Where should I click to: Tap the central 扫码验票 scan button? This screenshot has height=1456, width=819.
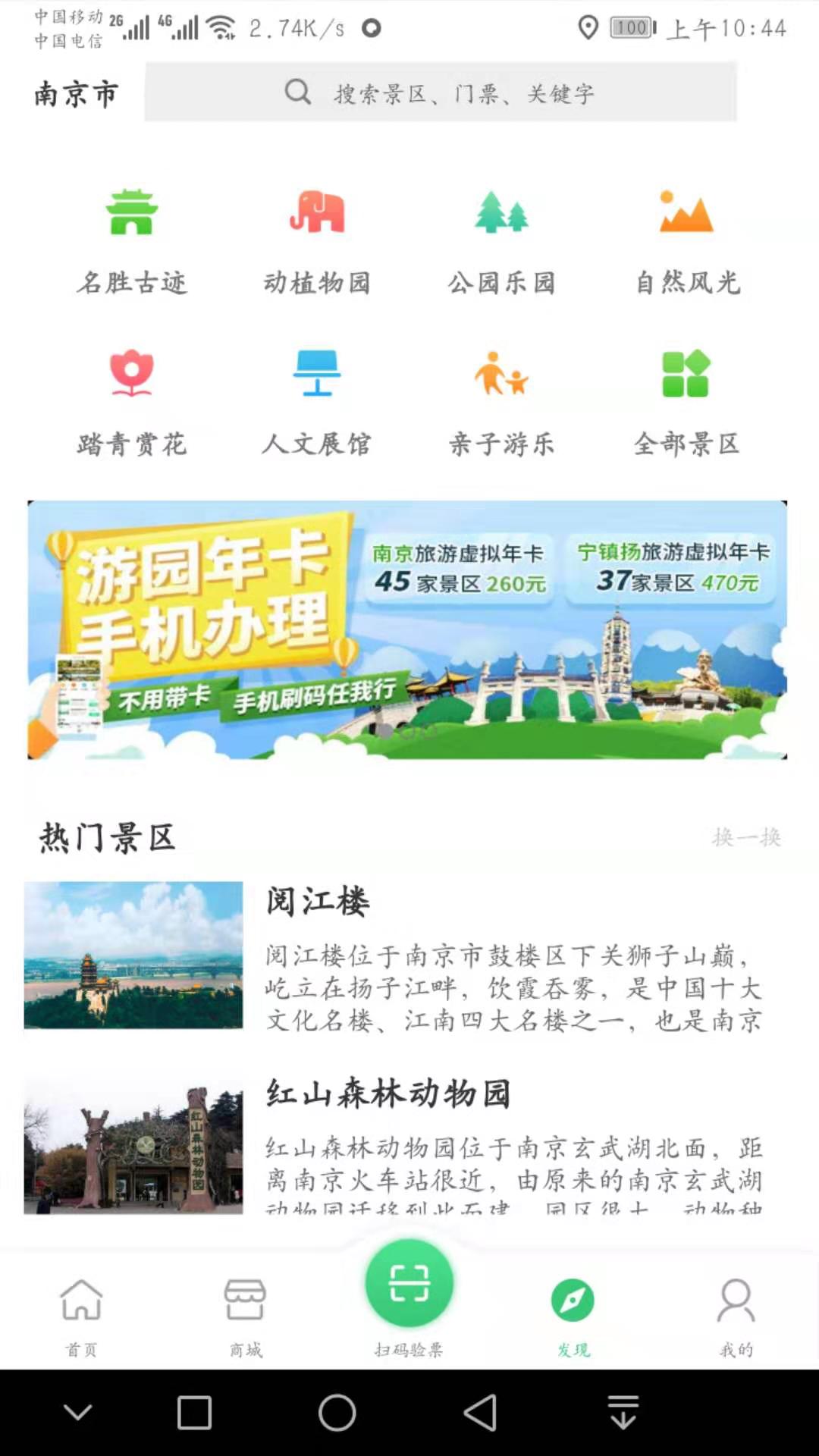point(409,1283)
